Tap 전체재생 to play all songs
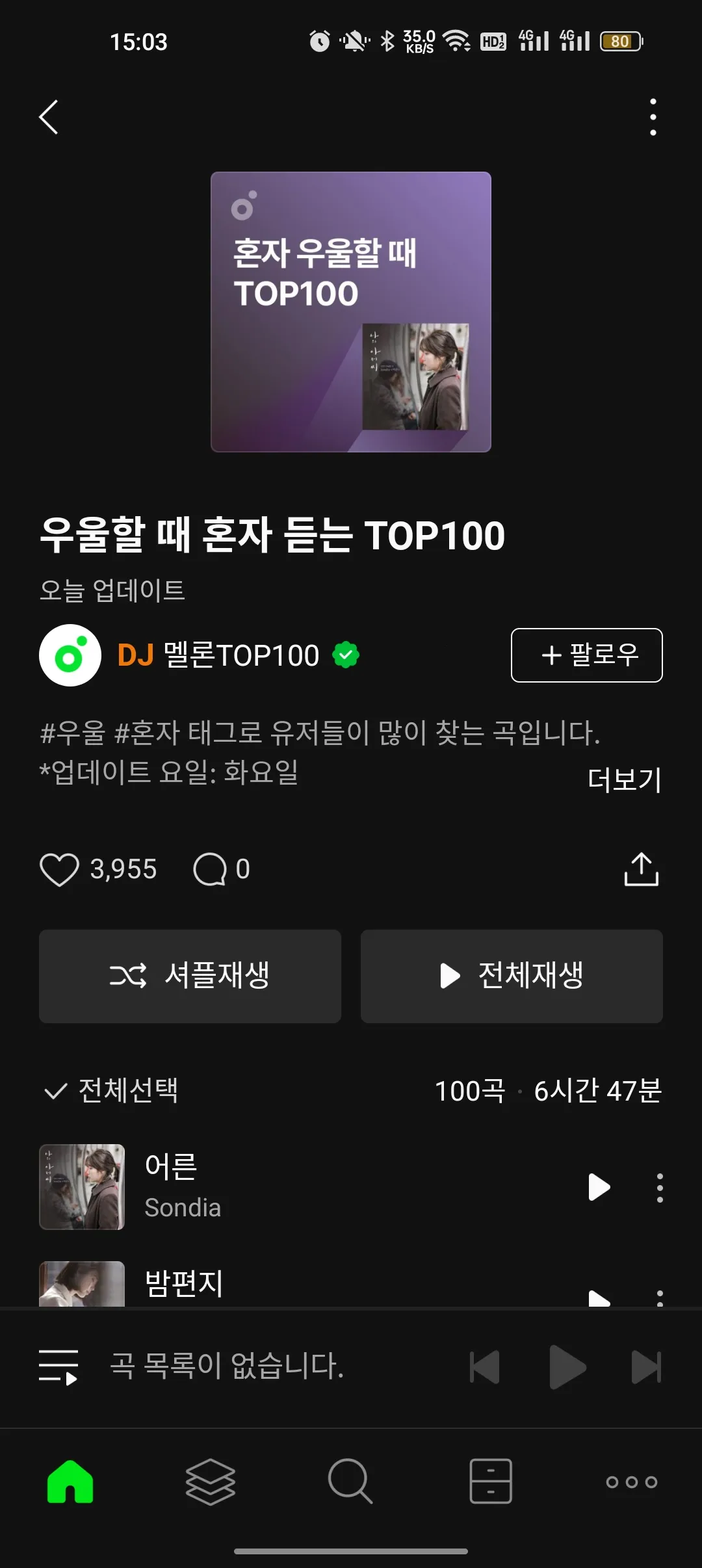The height and width of the screenshot is (1568, 702). [512, 976]
